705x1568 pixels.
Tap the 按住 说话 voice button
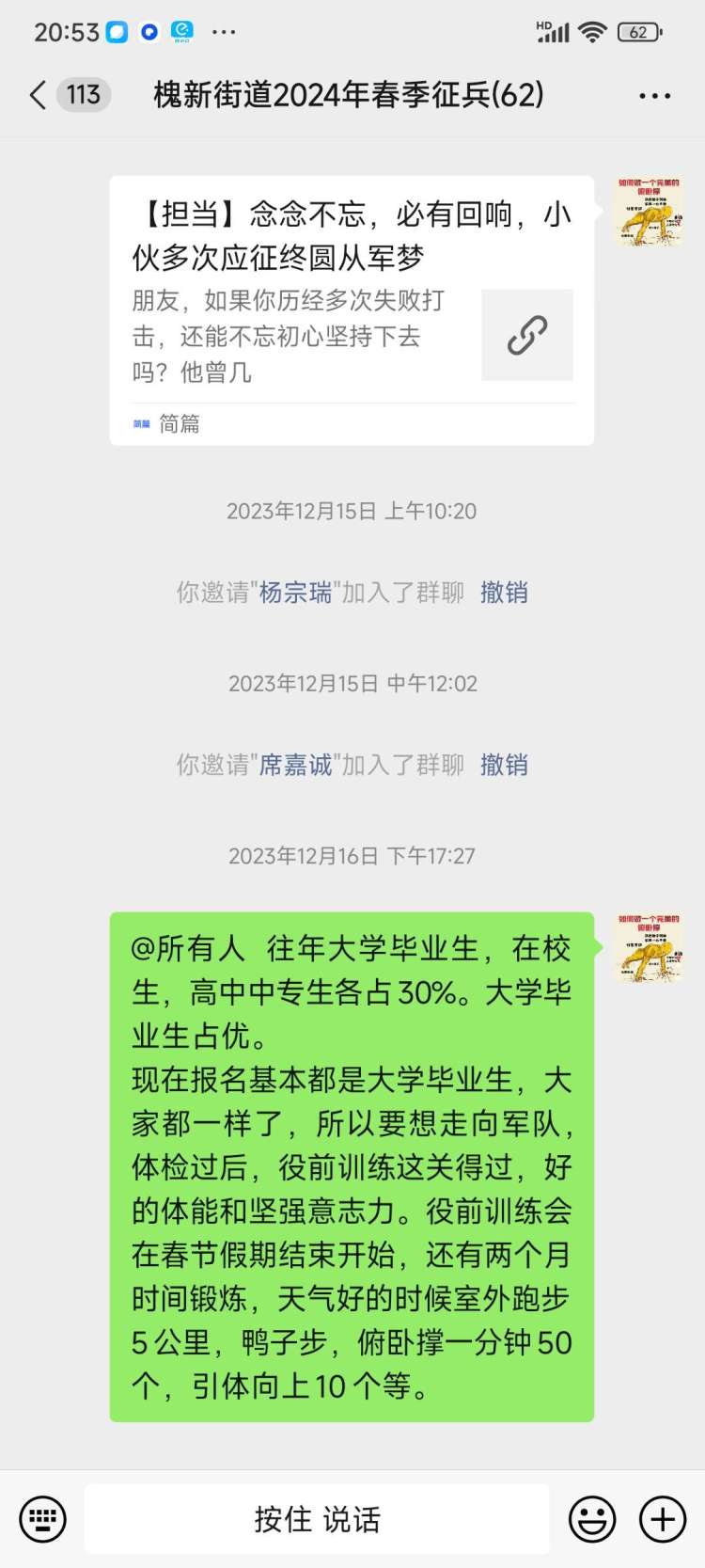(x=317, y=1519)
